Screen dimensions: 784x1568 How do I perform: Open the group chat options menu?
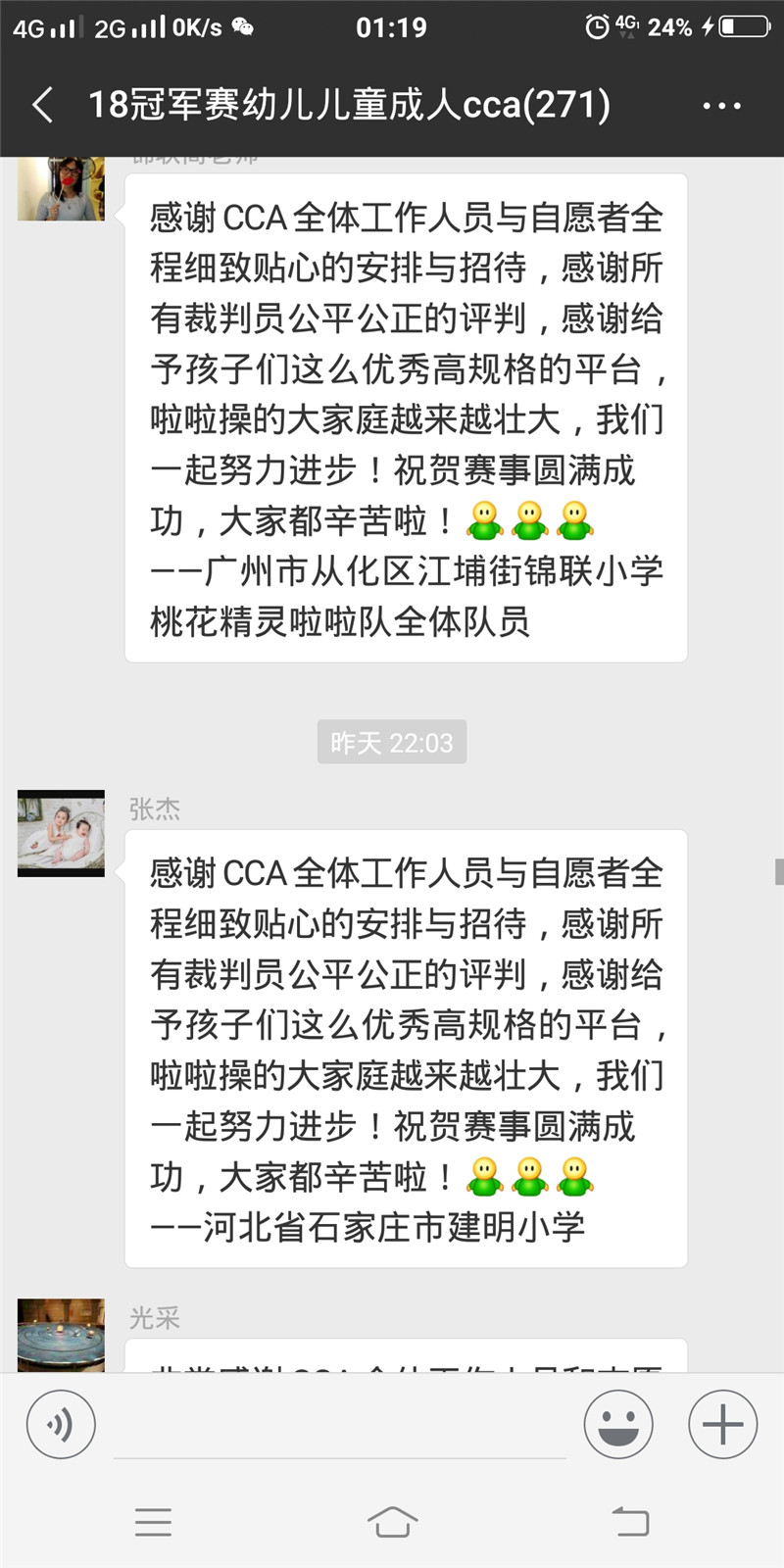pos(722,106)
